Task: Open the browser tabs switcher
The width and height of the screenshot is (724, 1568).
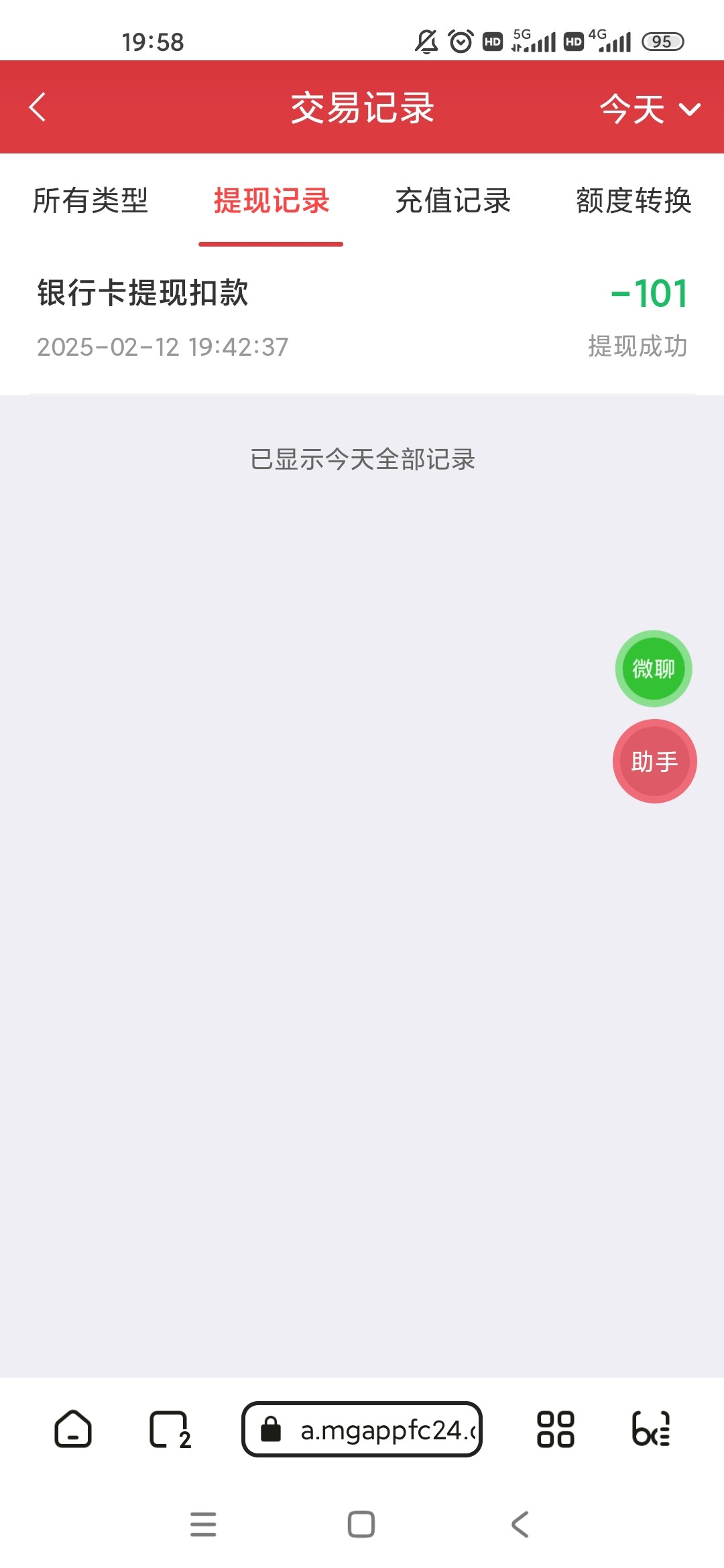Action: 169,1429
